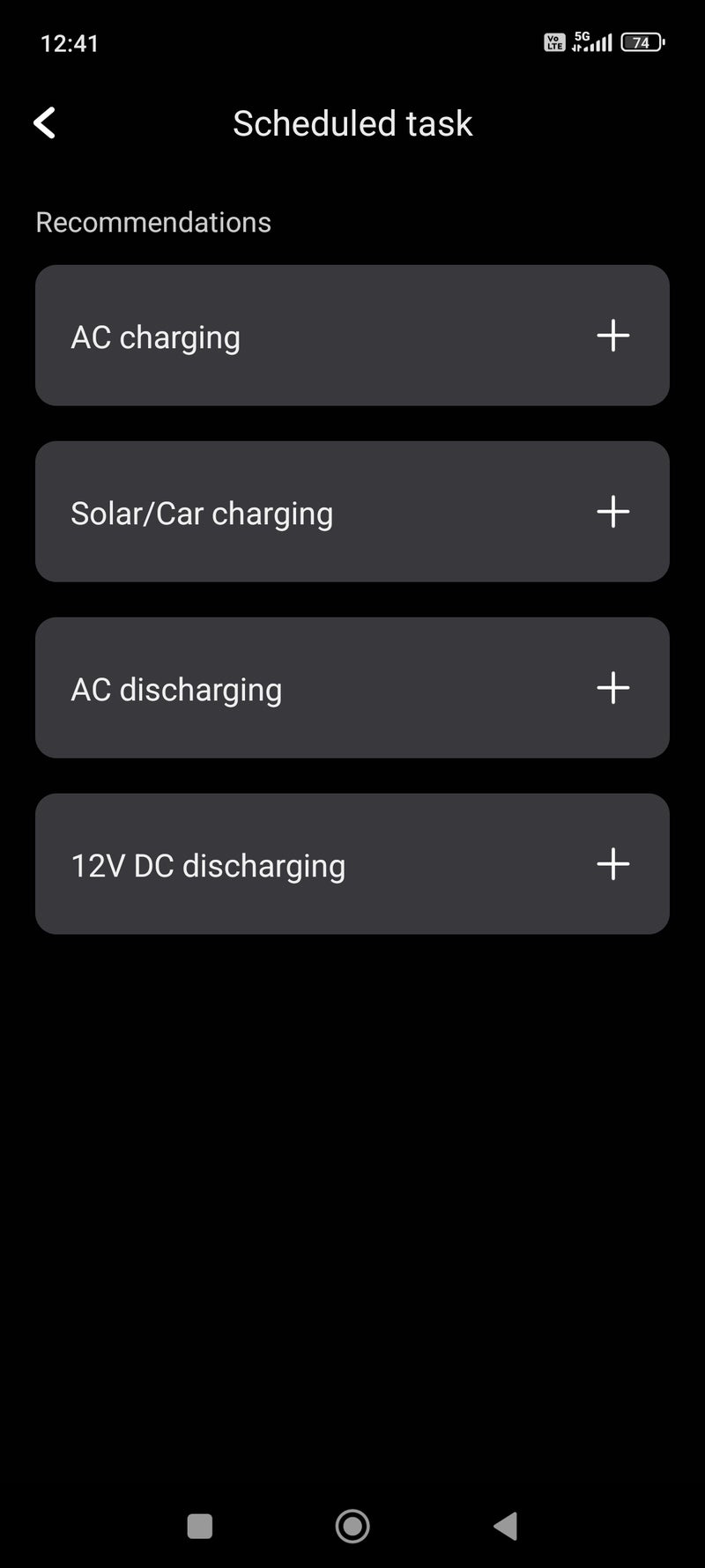Open recent apps from navigation bar

click(200, 1526)
